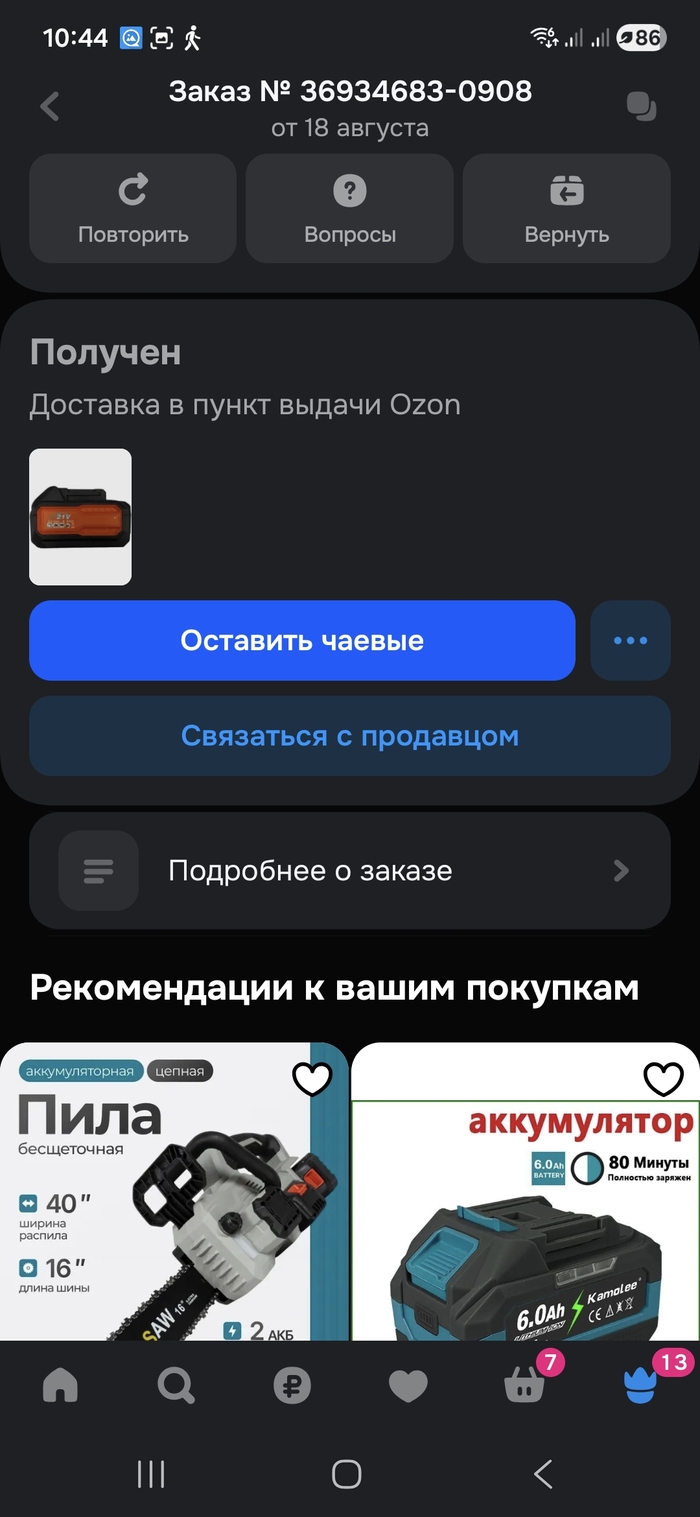
Task: Open the chainsaw Пила product card
Action: tap(174, 1191)
